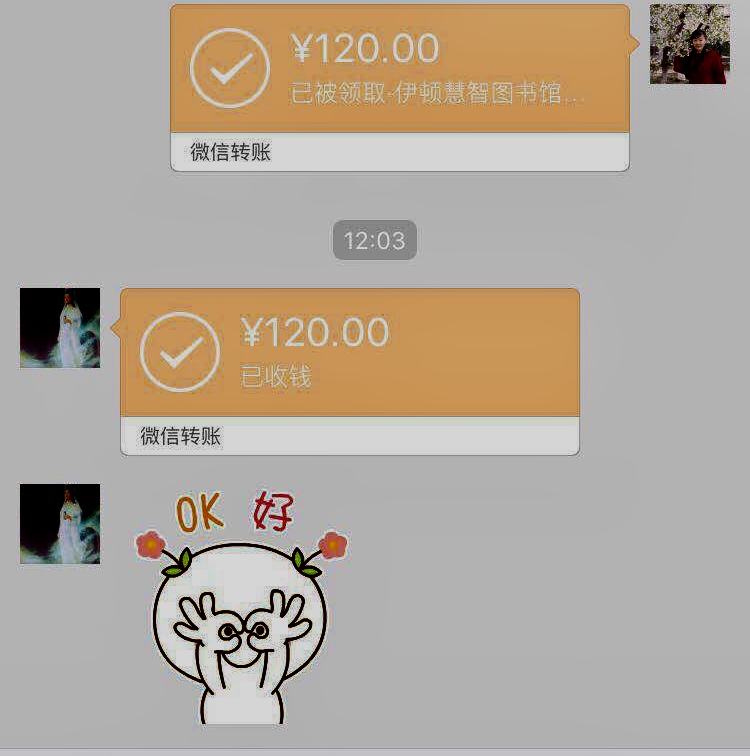View profile from the red-coat avatar
Screen dimensions: 750x756
[689, 44]
